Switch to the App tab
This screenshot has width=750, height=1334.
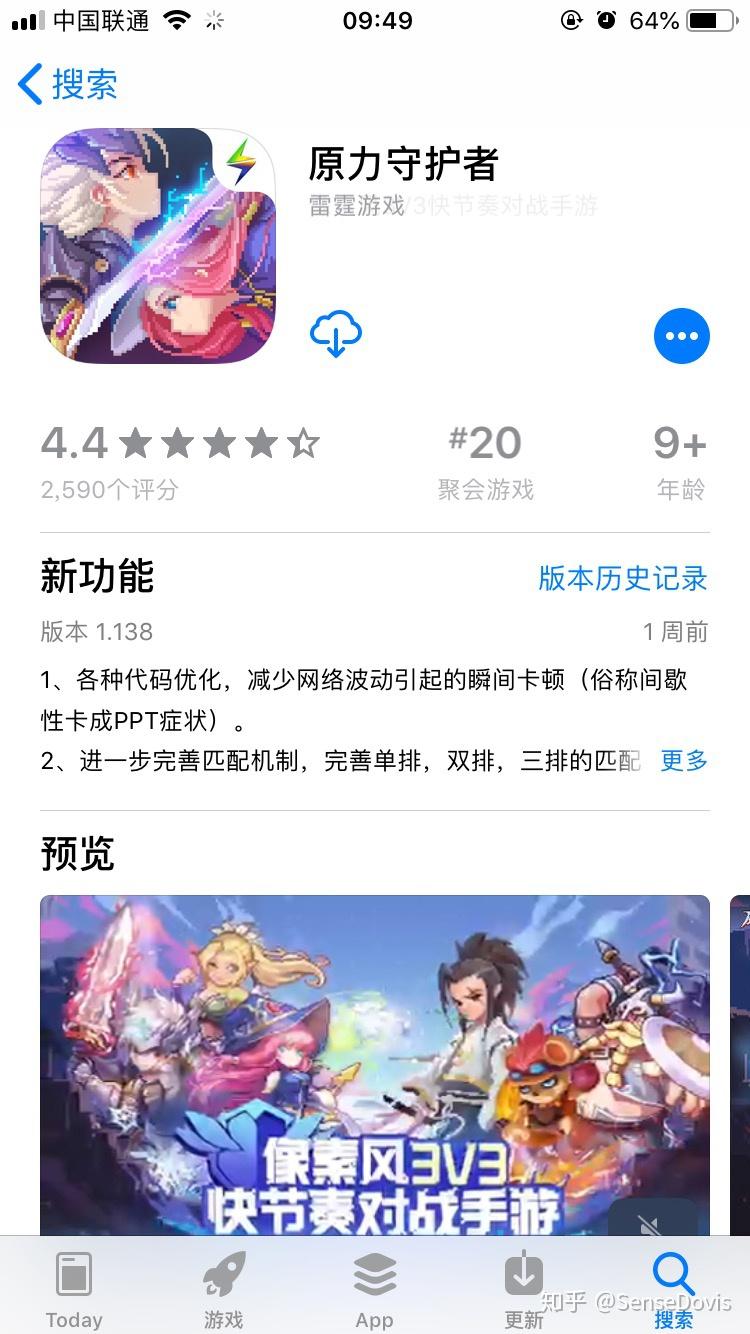375,1290
